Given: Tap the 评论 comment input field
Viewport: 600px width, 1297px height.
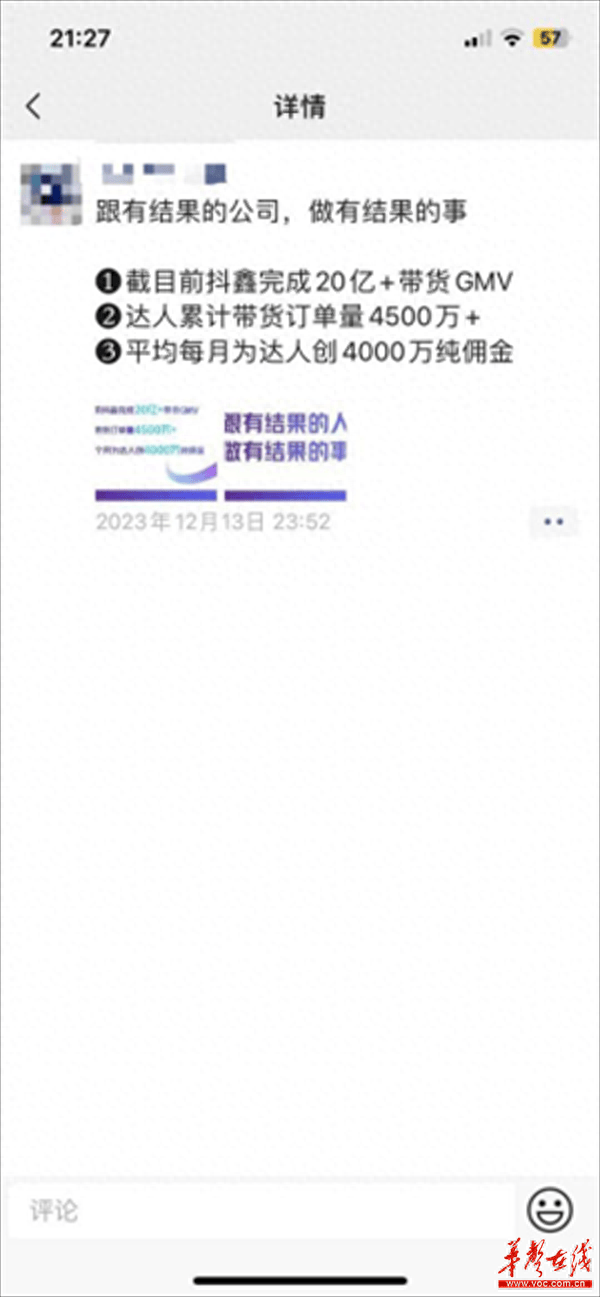Looking at the screenshot, I should 260,1211.
